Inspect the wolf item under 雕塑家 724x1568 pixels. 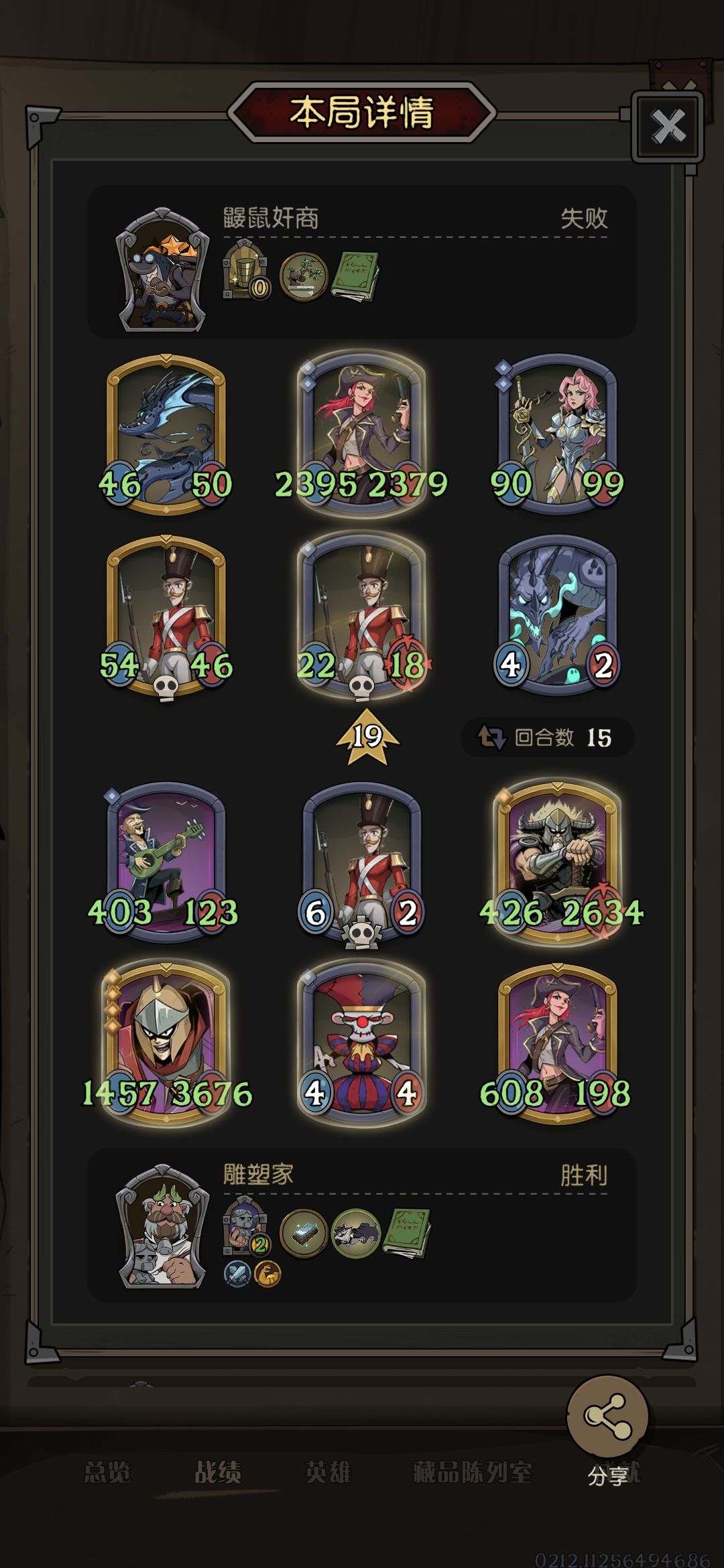[355, 1233]
